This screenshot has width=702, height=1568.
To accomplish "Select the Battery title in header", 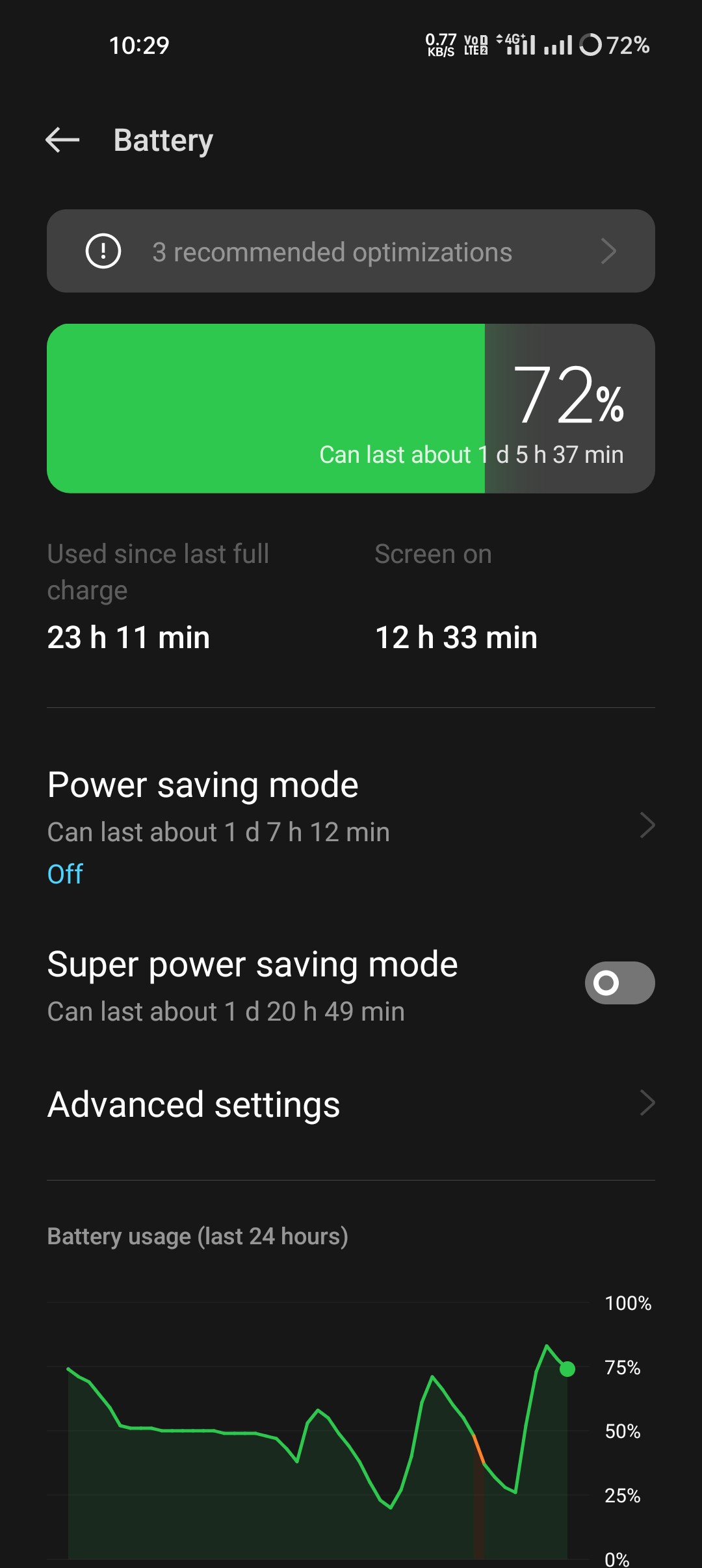I will pos(162,140).
